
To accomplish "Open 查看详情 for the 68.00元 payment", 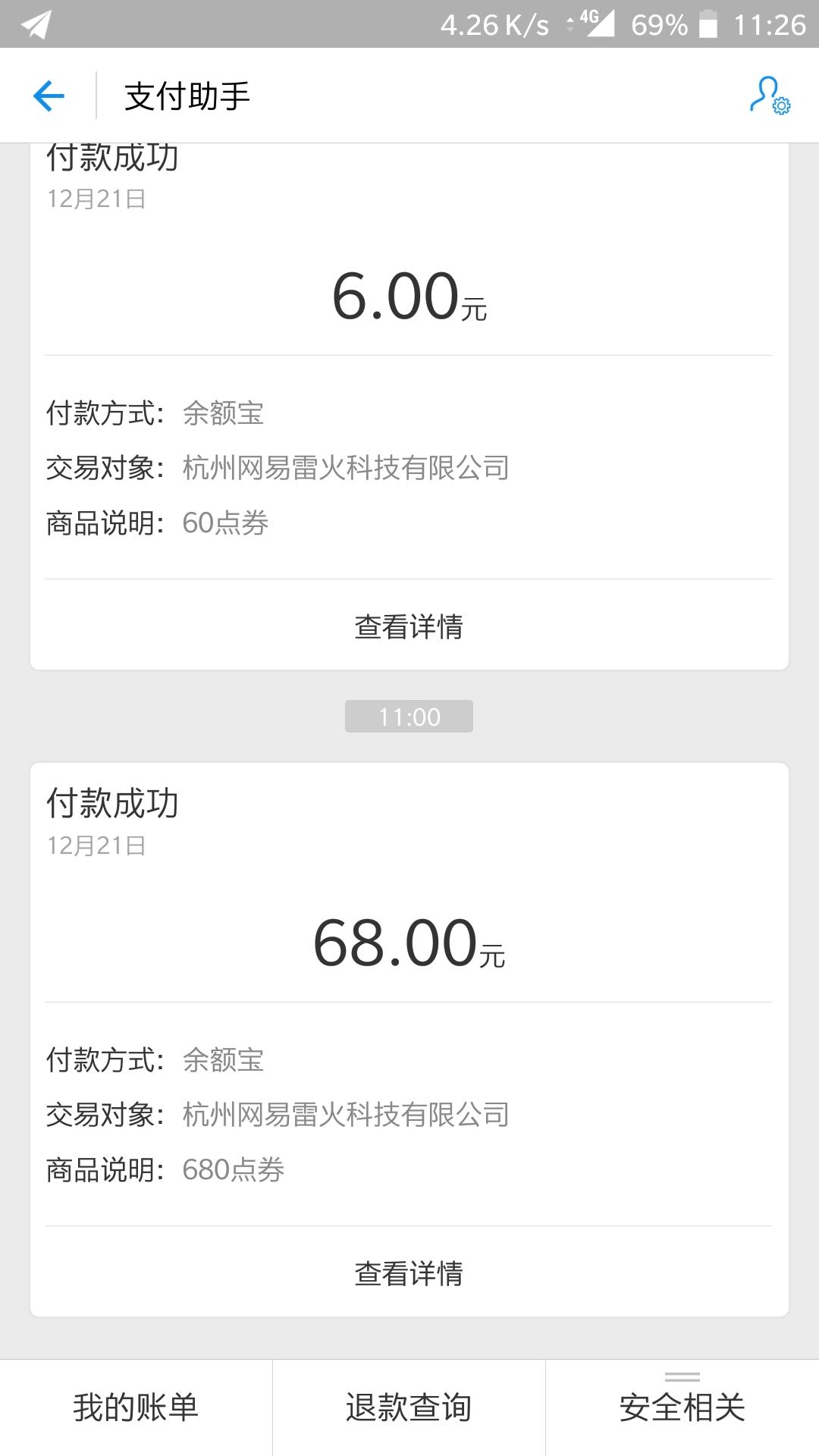I will [x=409, y=1273].
